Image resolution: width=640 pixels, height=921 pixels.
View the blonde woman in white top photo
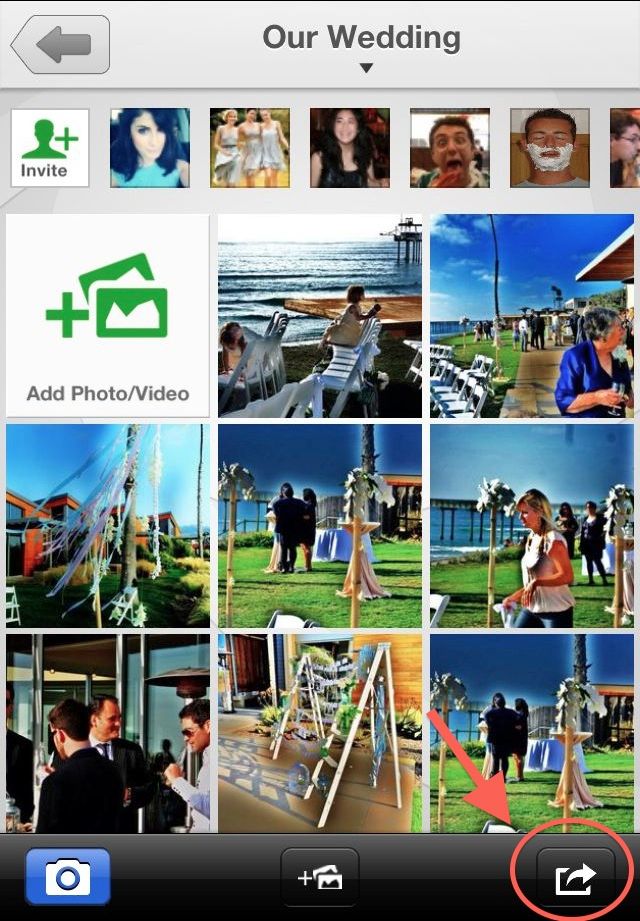(x=532, y=525)
